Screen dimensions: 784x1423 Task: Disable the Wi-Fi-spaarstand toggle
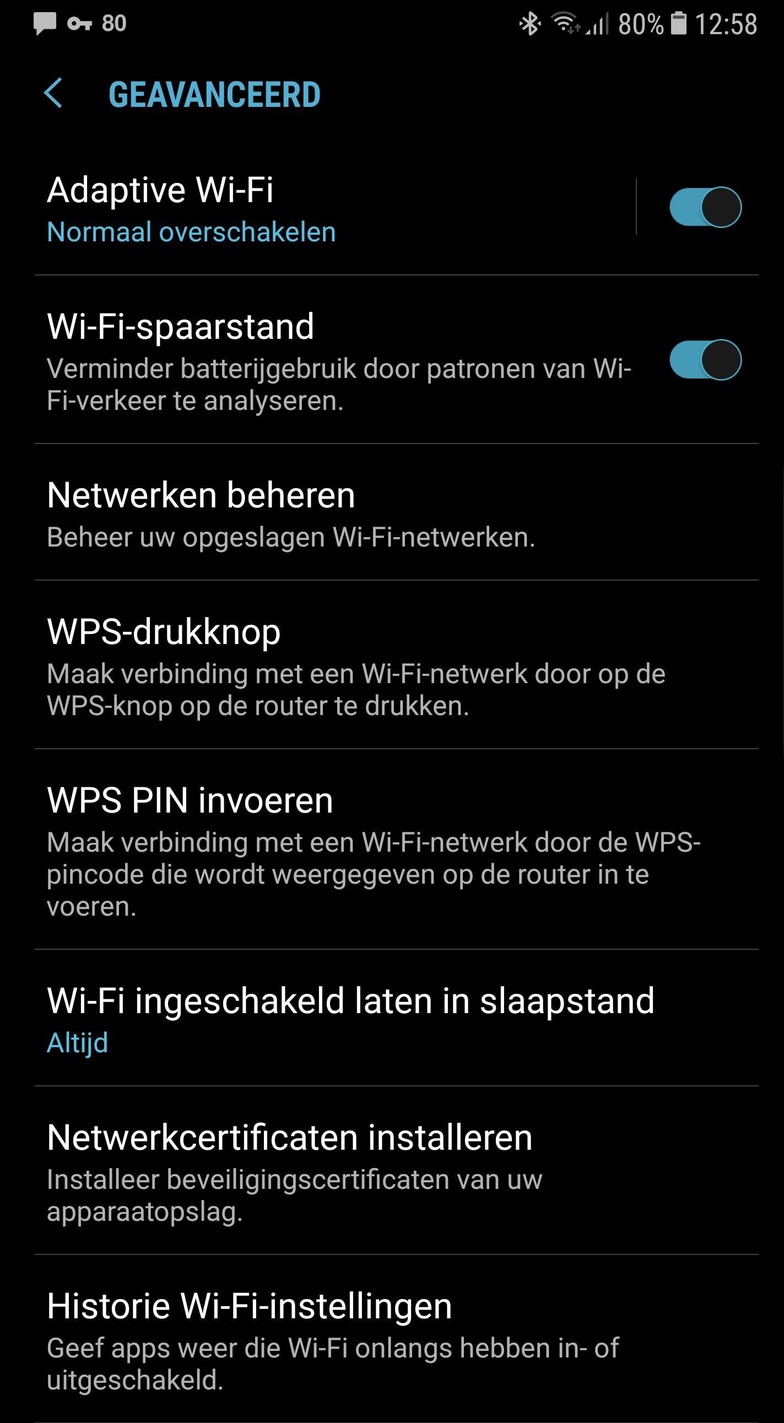[705, 360]
